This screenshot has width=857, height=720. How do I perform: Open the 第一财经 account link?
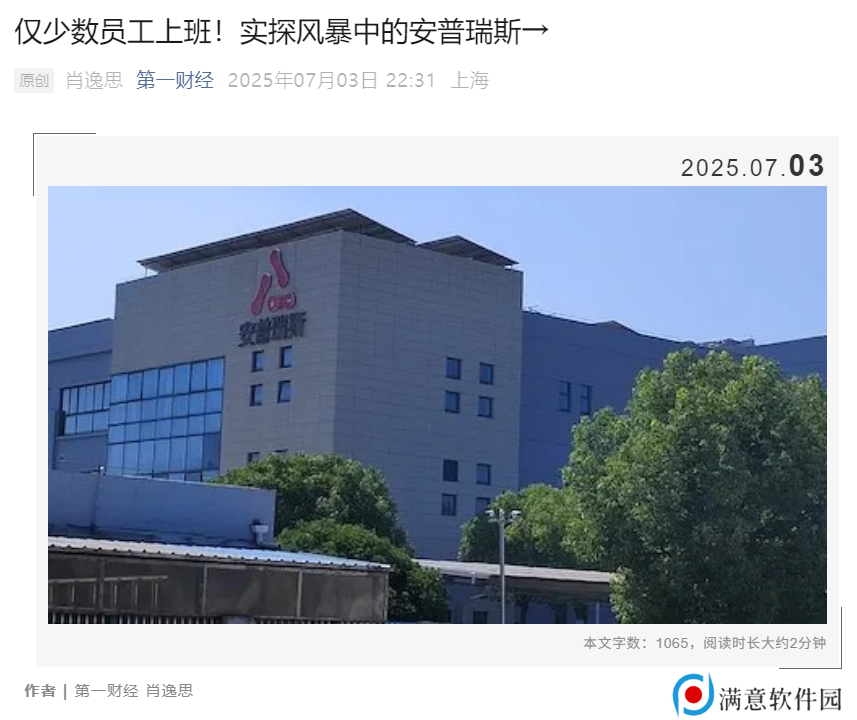click(175, 81)
